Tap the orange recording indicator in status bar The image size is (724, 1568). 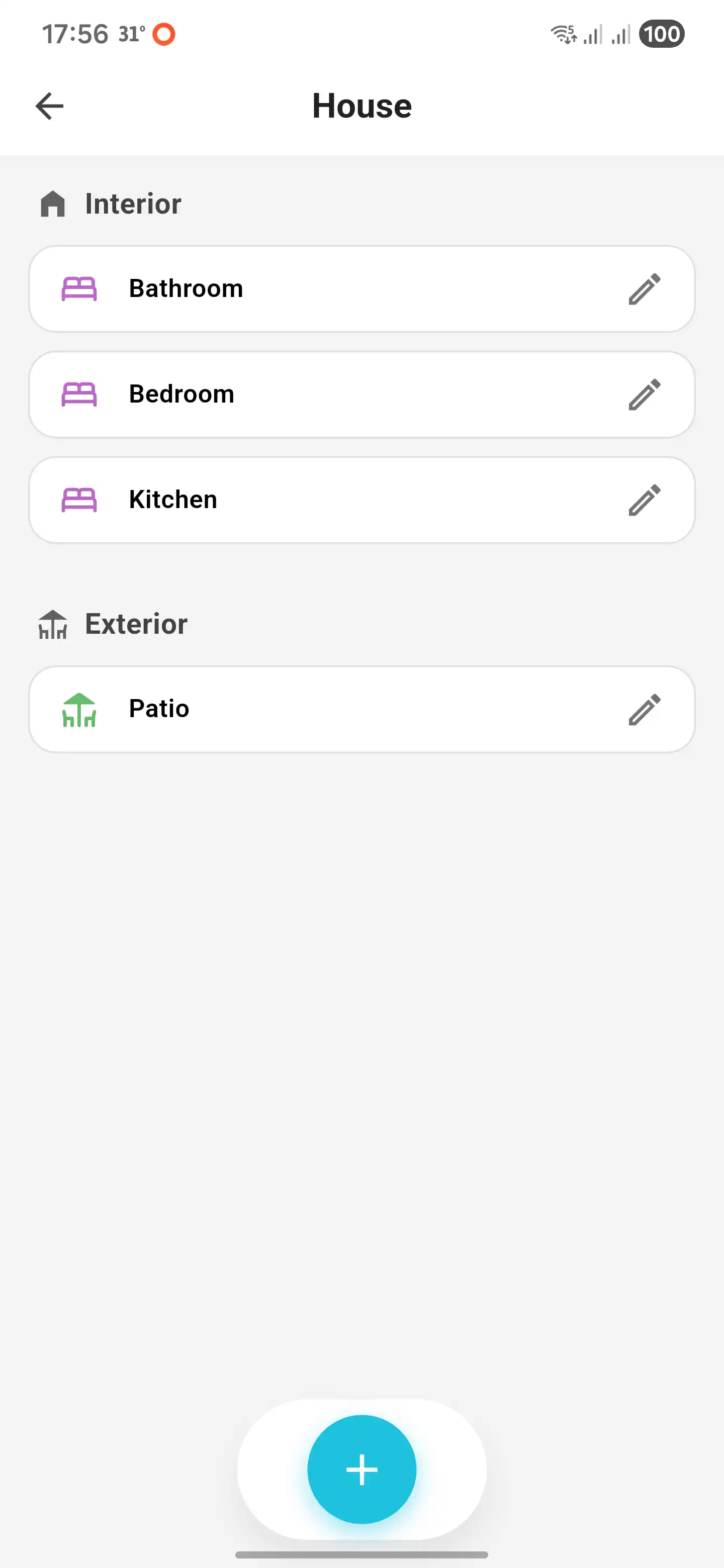tap(162, 34)
